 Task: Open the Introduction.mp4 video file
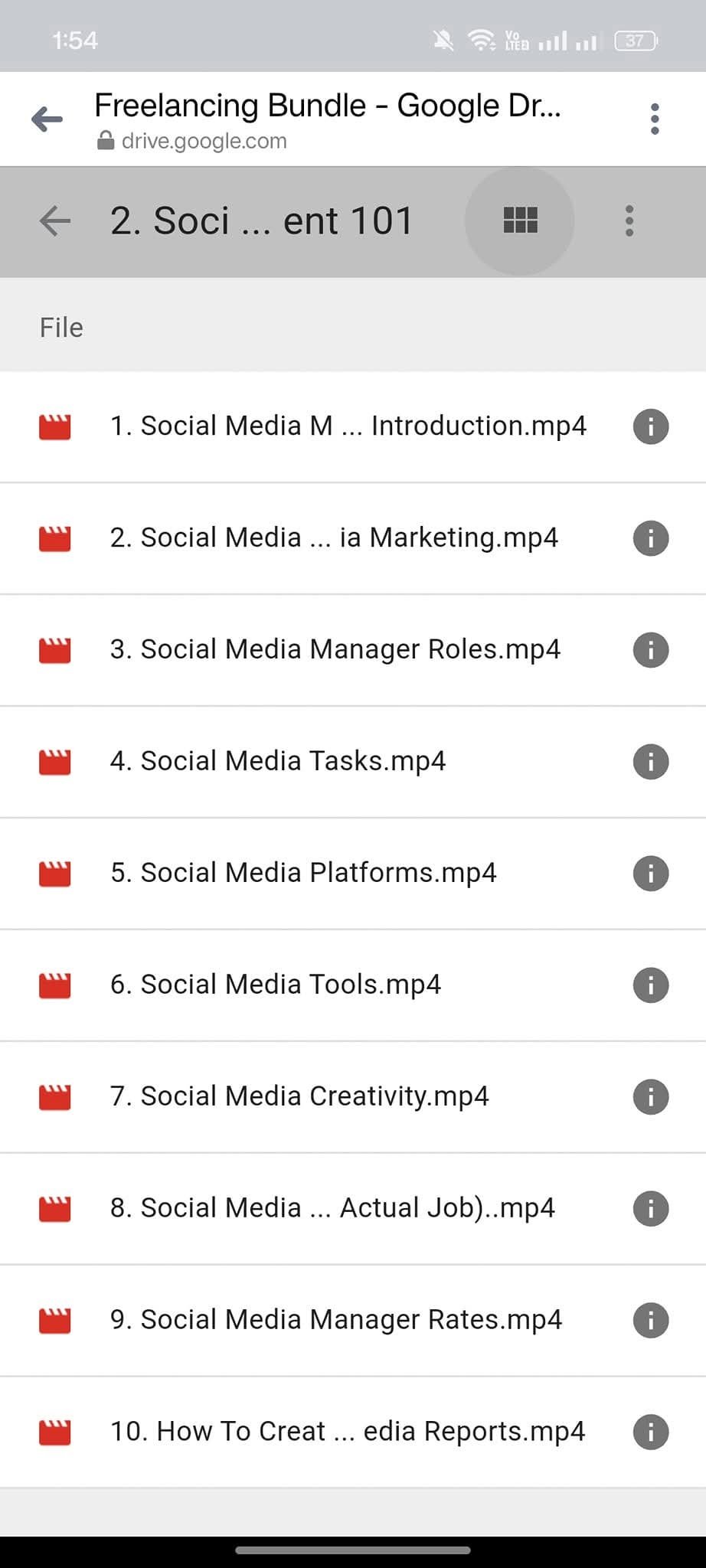pos(348,426)
